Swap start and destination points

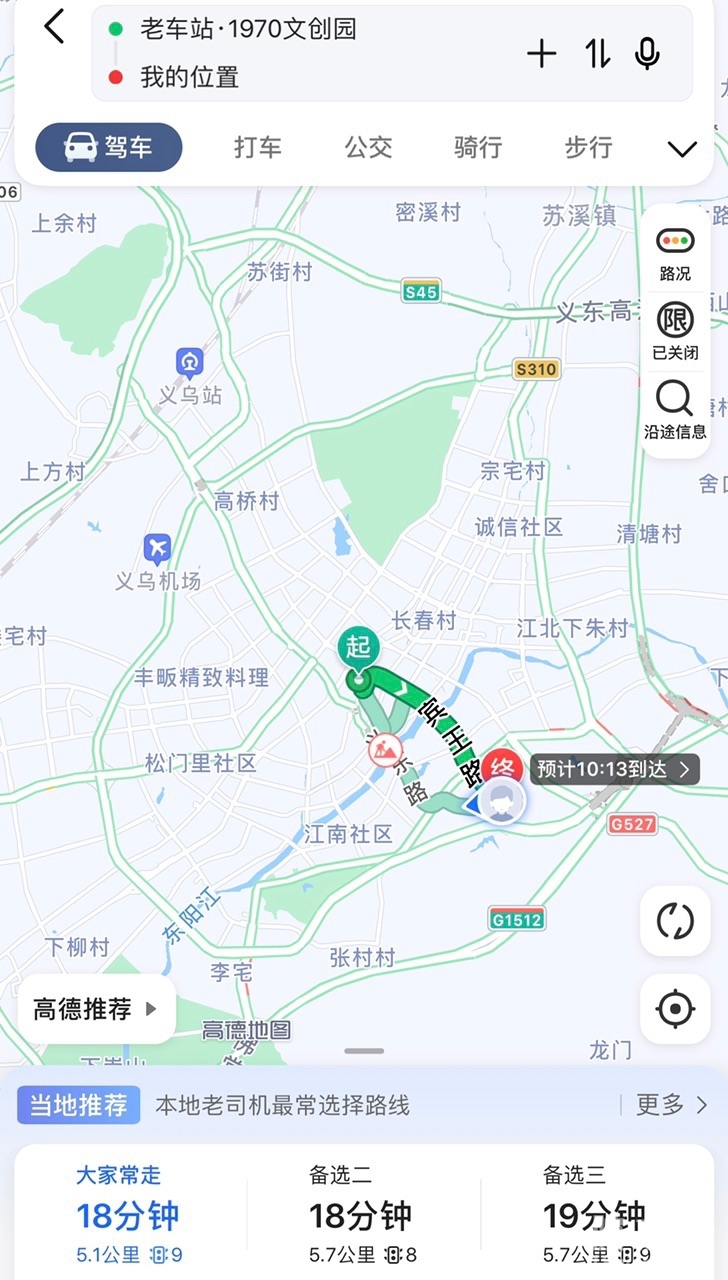click(597, 54)
